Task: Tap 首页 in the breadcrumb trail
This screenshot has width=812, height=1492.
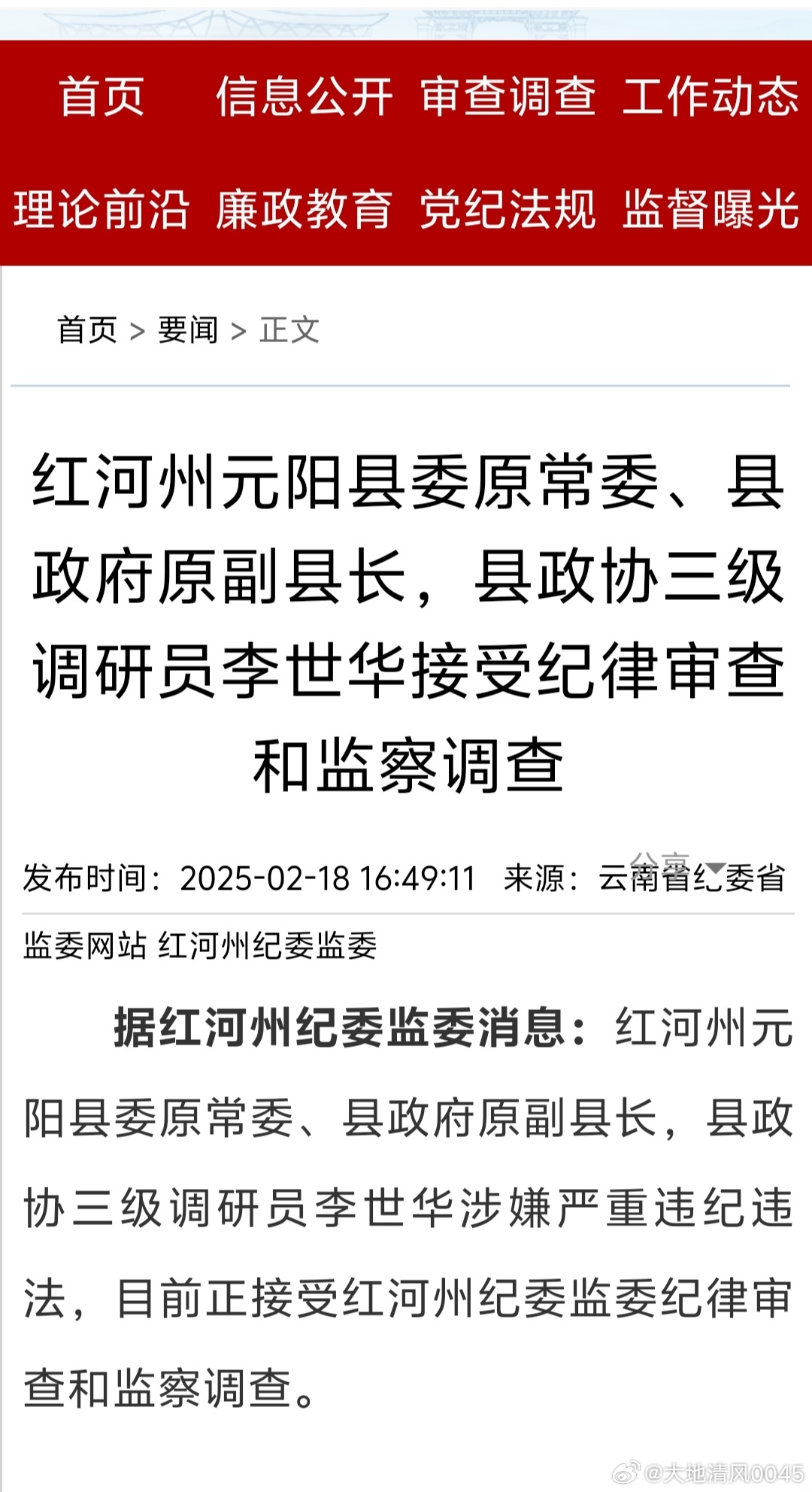Action: pos(87,330)
